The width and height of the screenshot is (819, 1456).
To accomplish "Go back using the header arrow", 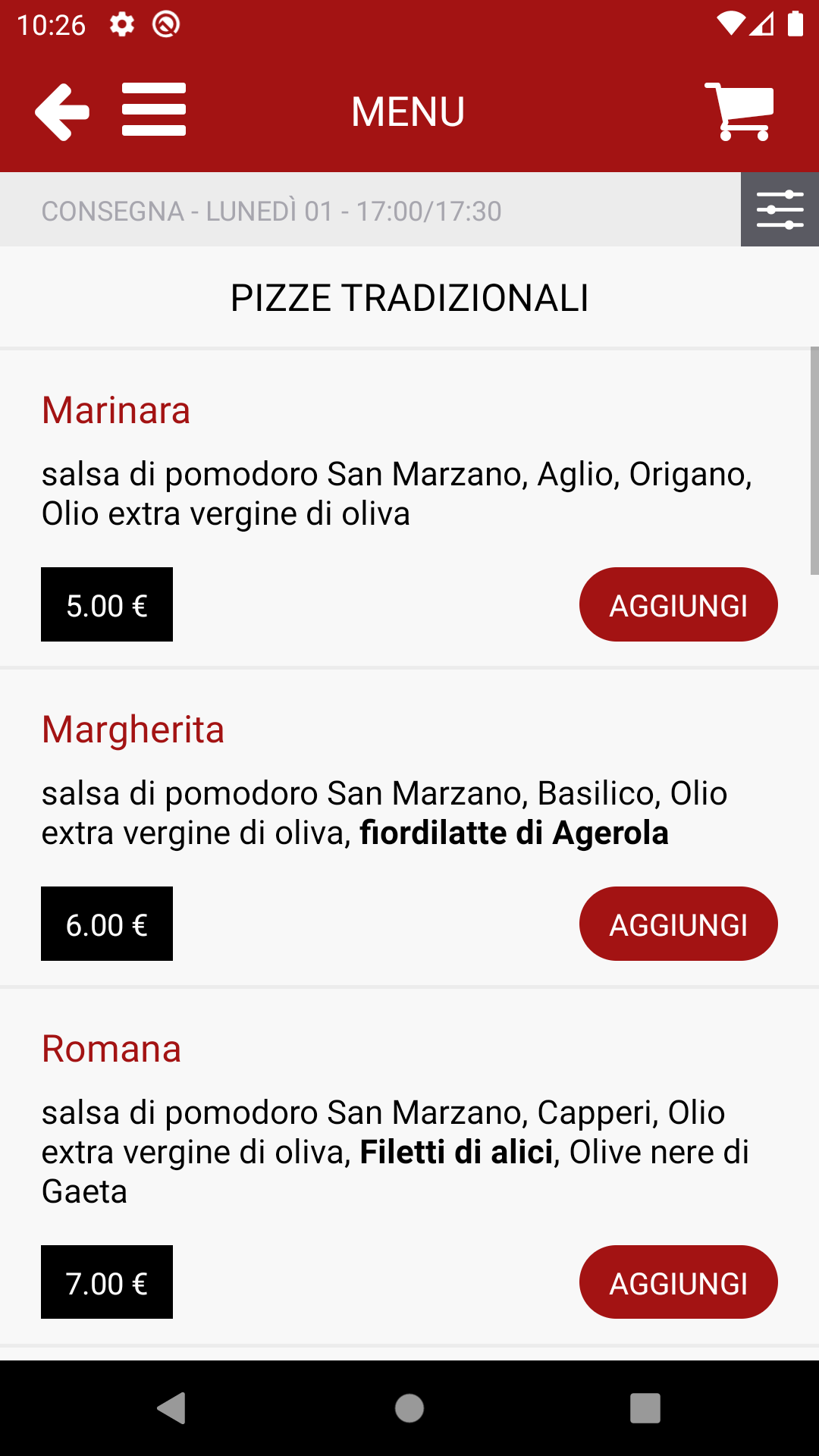I will (x=62, y=111).
